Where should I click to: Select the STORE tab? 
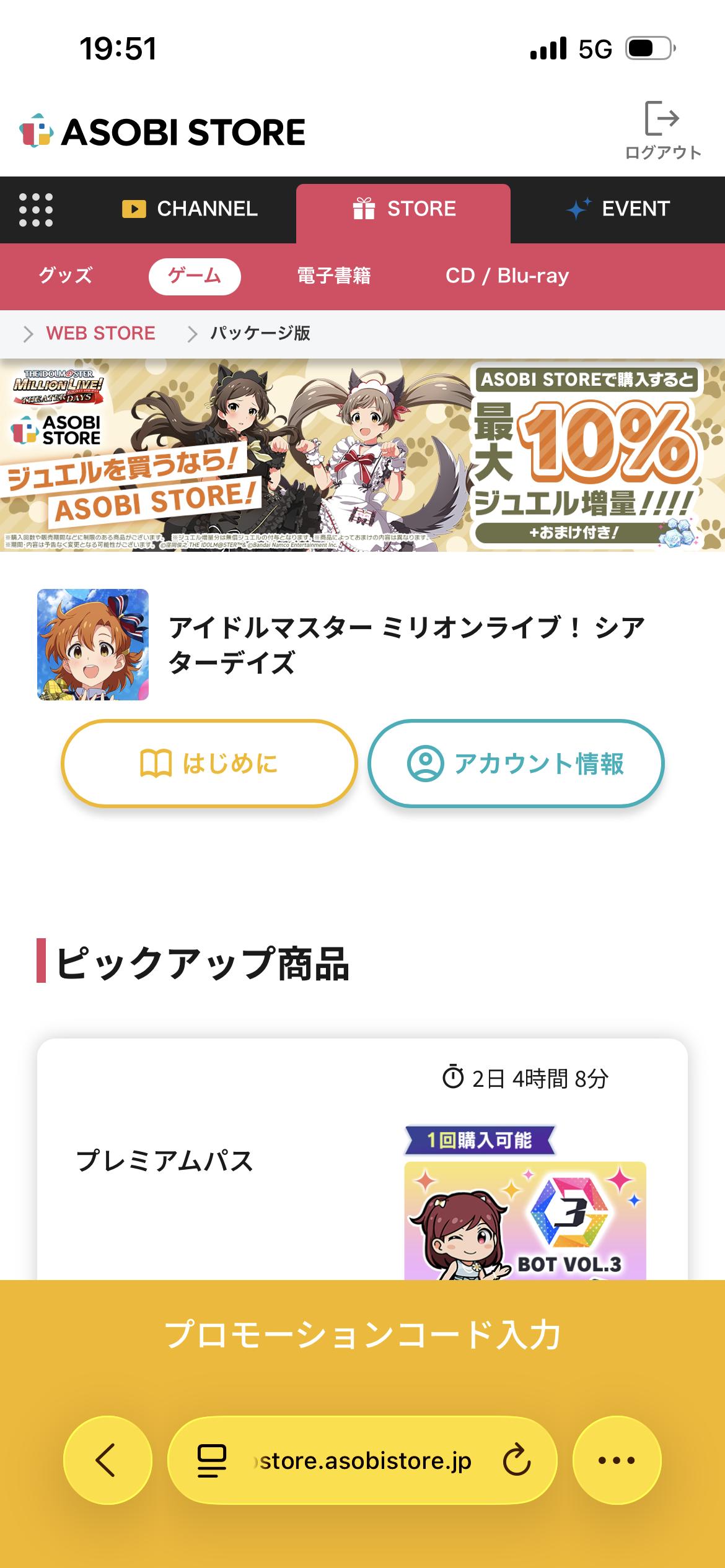(x=404, y=209)
